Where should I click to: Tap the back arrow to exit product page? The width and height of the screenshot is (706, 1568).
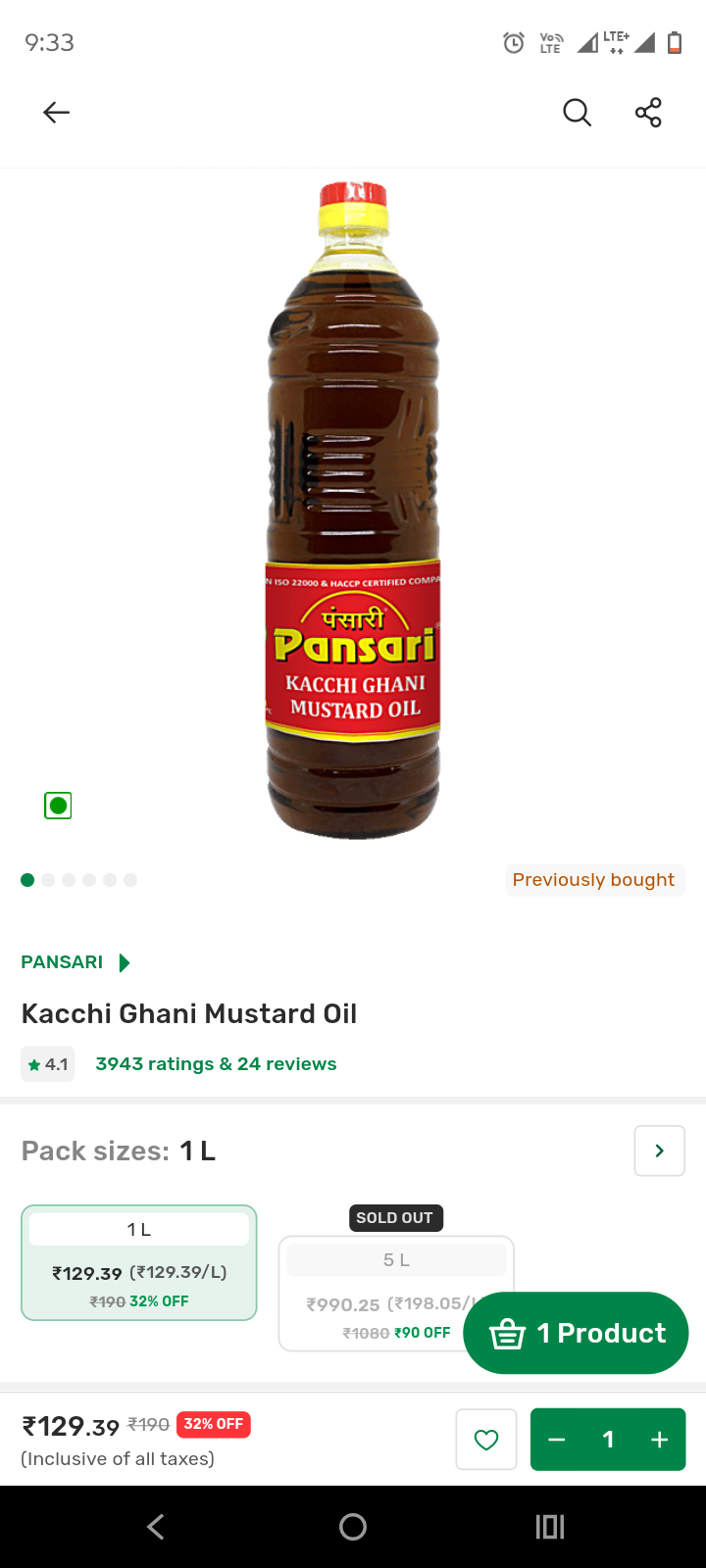[x=56, y=112]
